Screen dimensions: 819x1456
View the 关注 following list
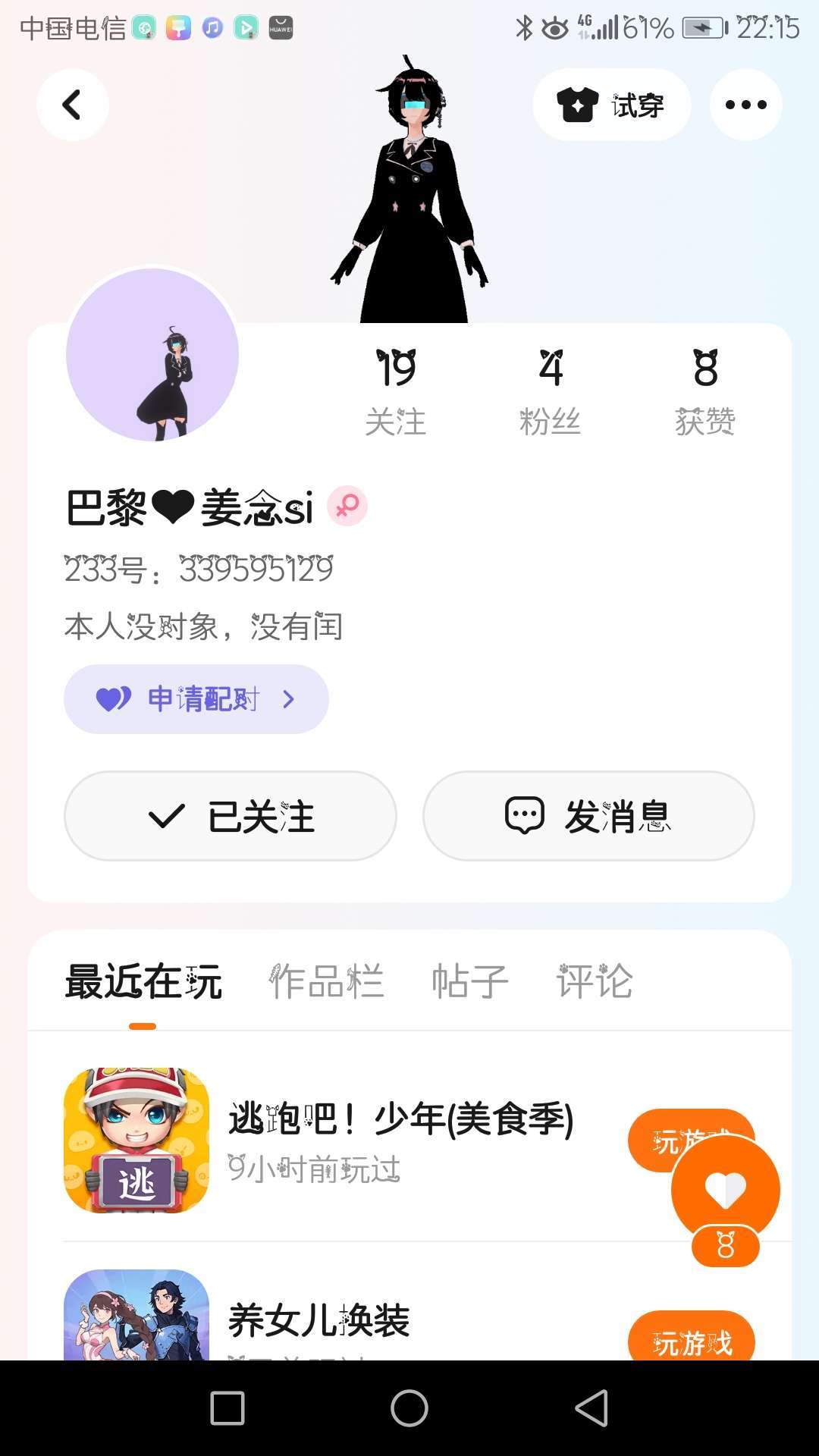point(396,391)
